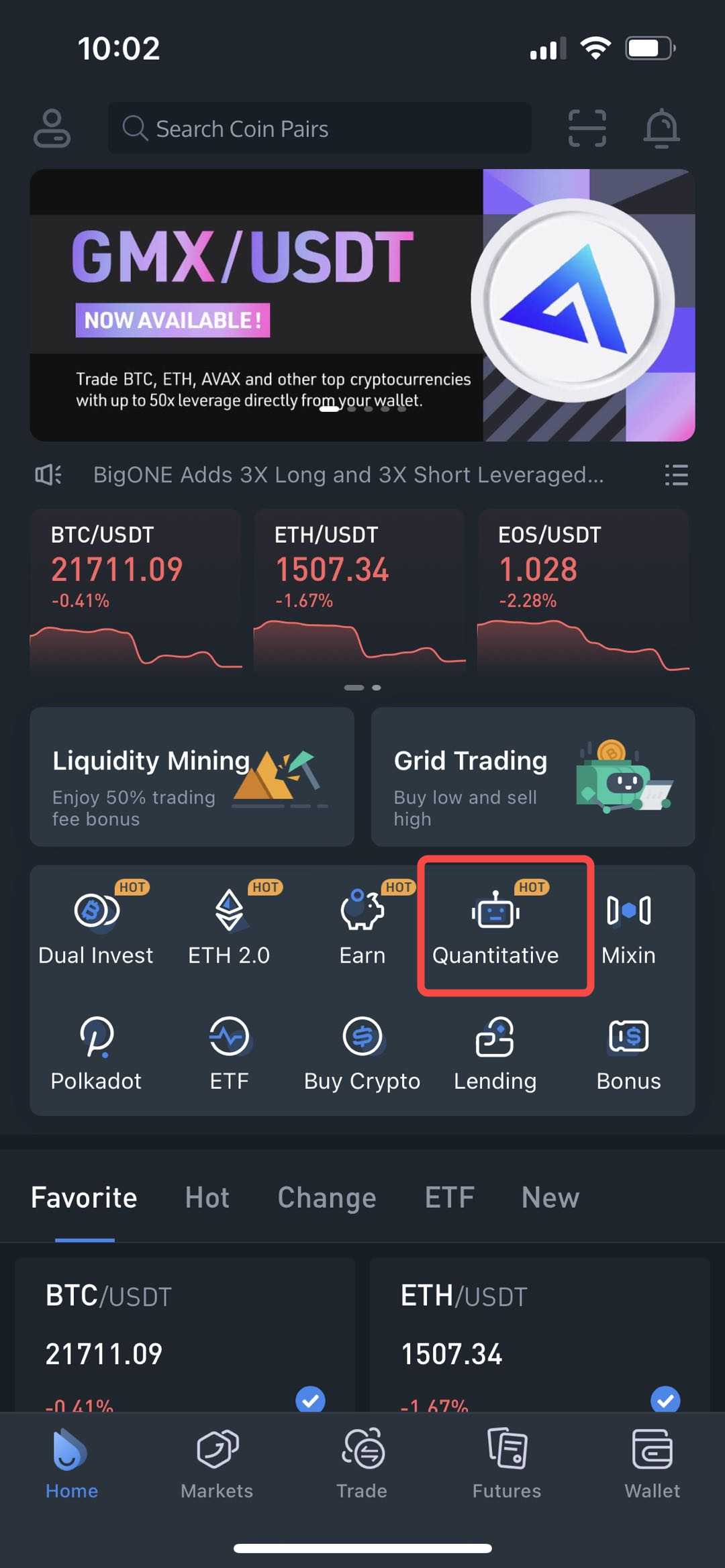Viewport: 725px width, 1568px height.
Task: Open the notifications bell
Action: pyautogui.click(x=661, y=128)
